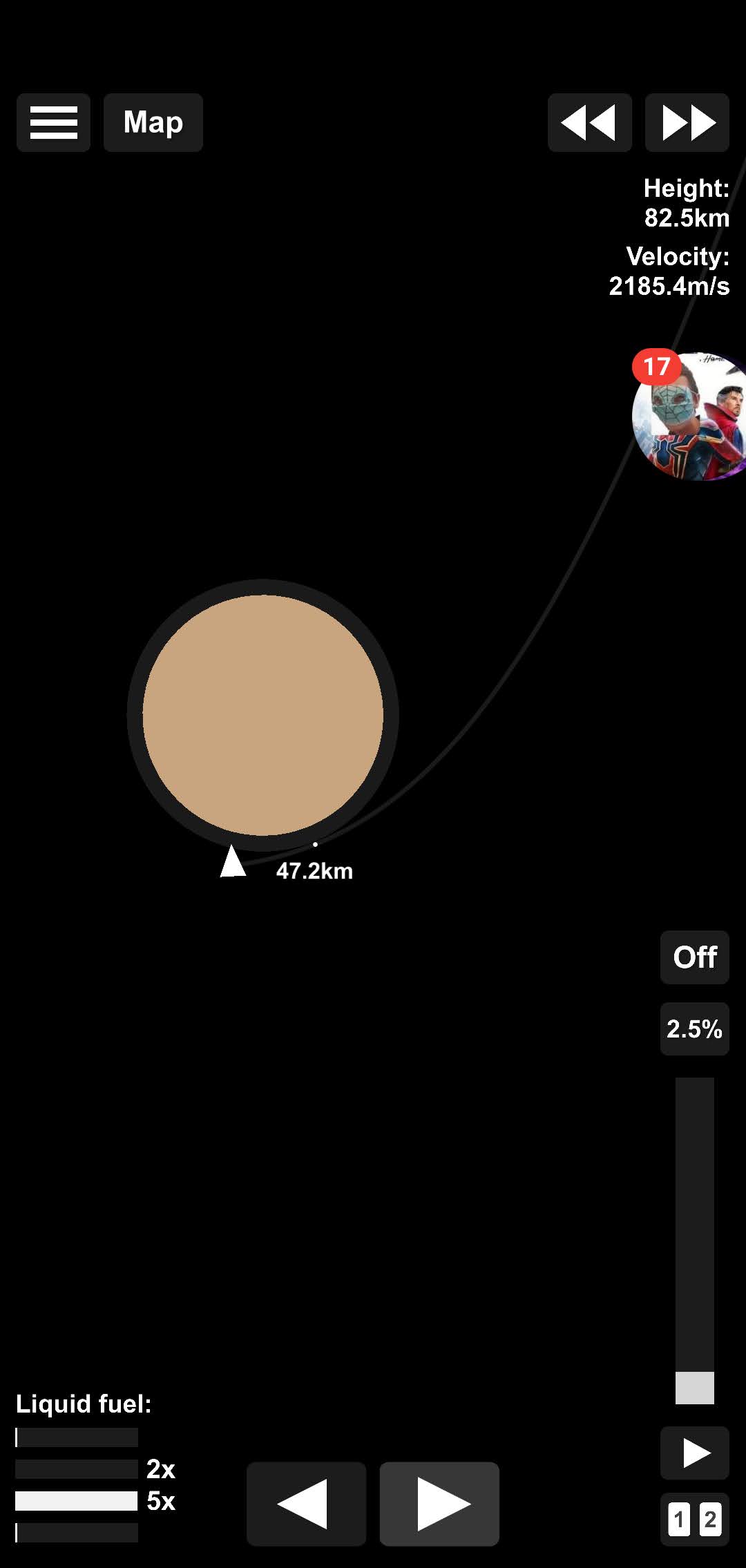This screenshot has height=1568, width=746.
Task: Select stage number 1
Action: [679, 1520]
